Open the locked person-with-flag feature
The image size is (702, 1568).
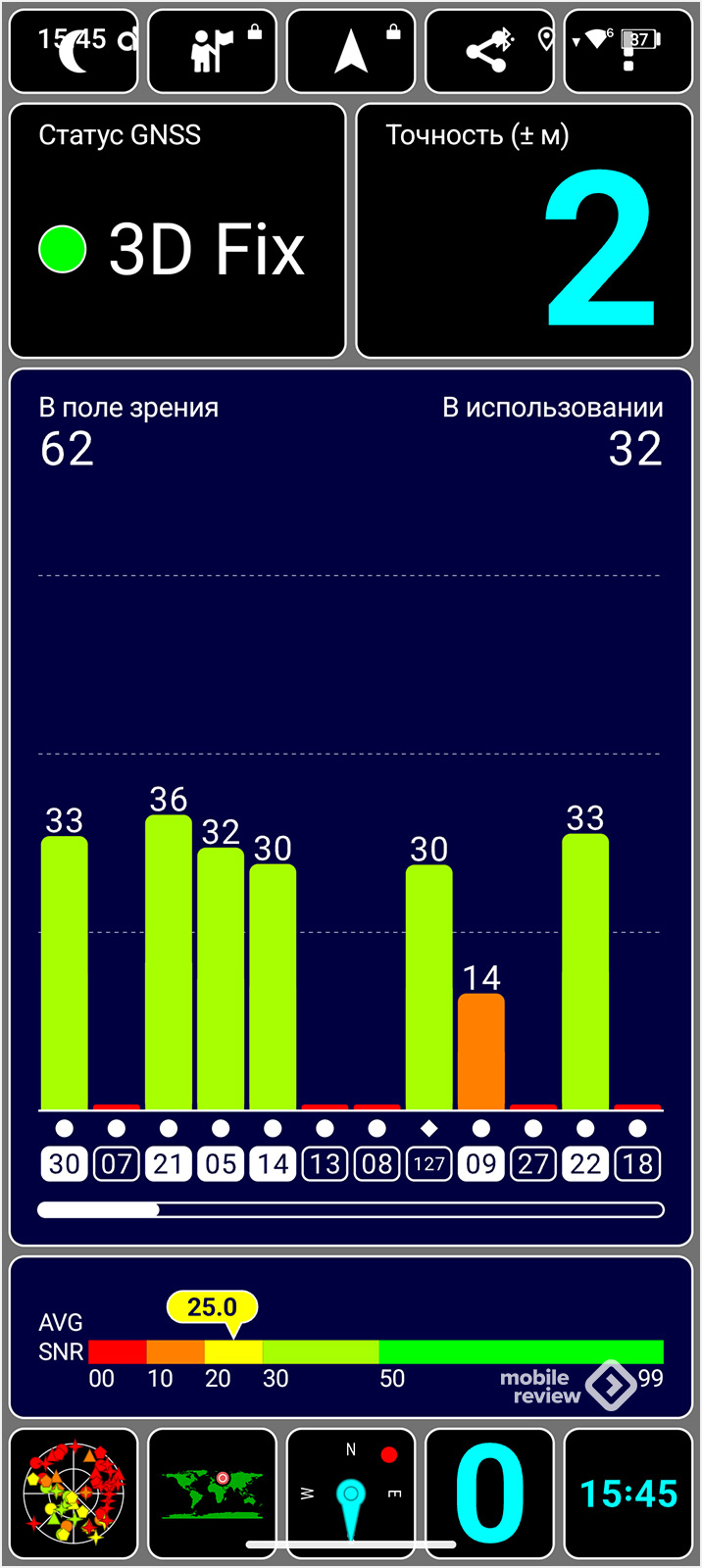coord(212,51)
